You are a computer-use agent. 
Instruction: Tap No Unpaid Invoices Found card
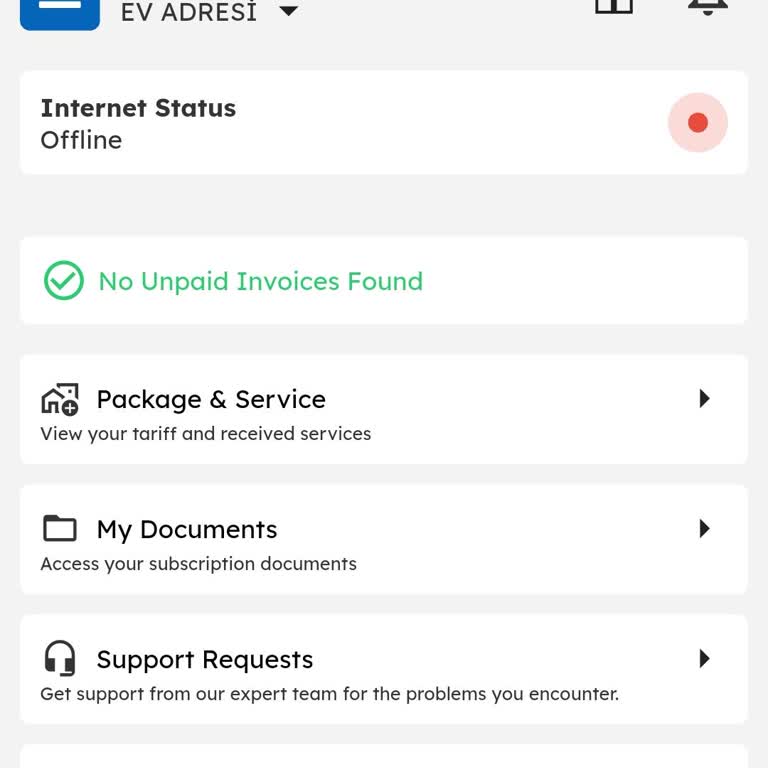pyautogui.click(x=383, y=281)
